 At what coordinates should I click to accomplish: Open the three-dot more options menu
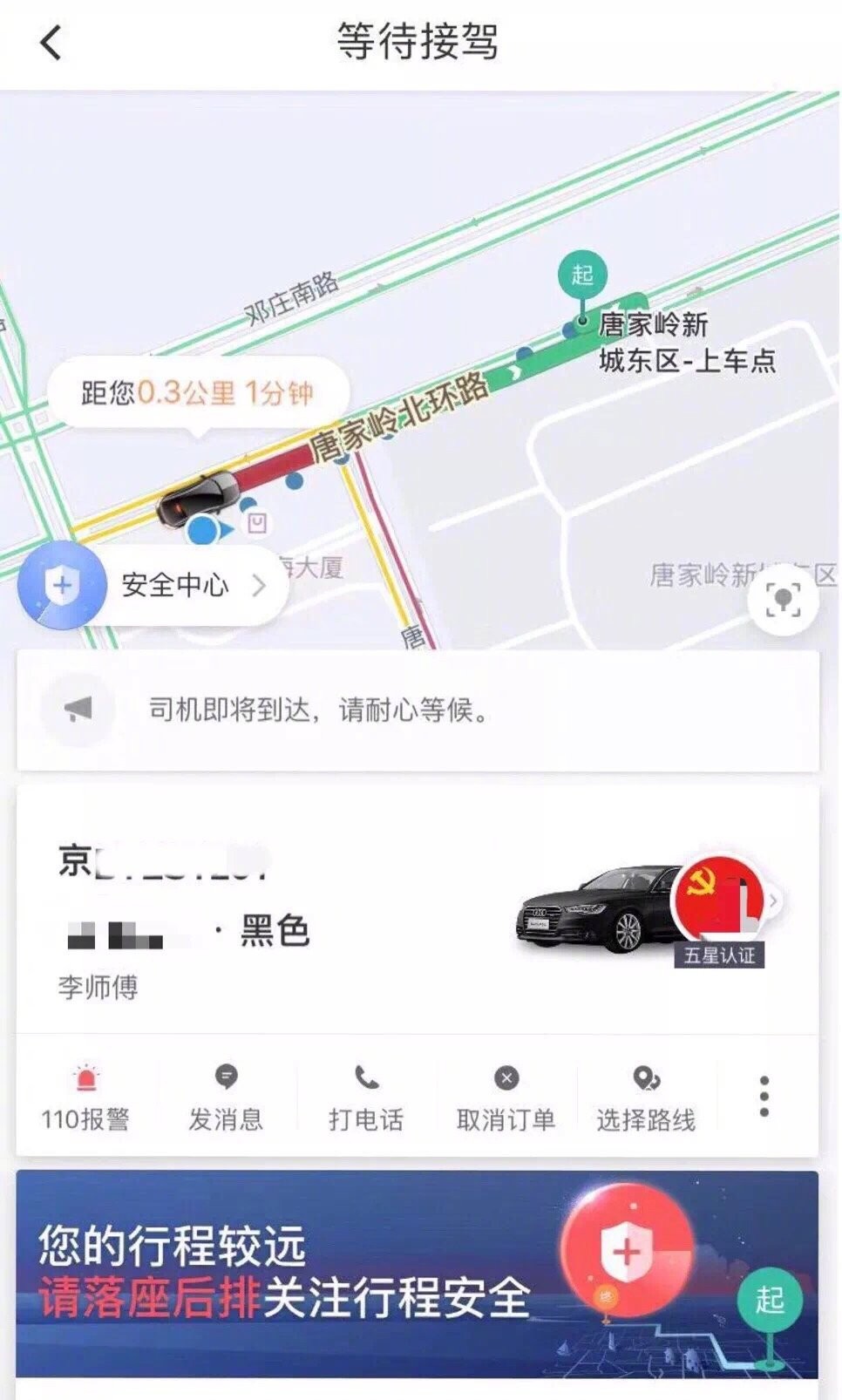(x=764, y=1096)
